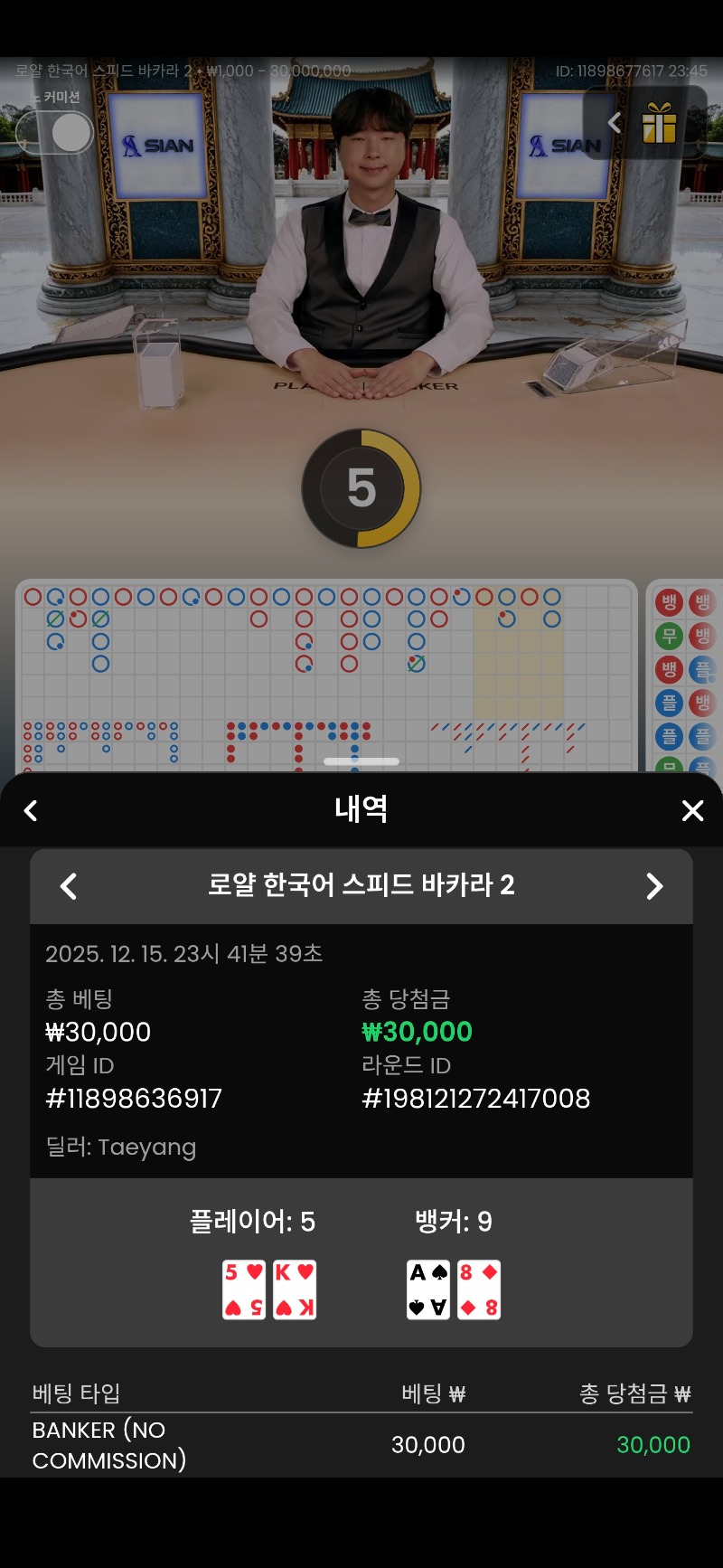
Task: Show the previous game record
Action: pos(69,886)
